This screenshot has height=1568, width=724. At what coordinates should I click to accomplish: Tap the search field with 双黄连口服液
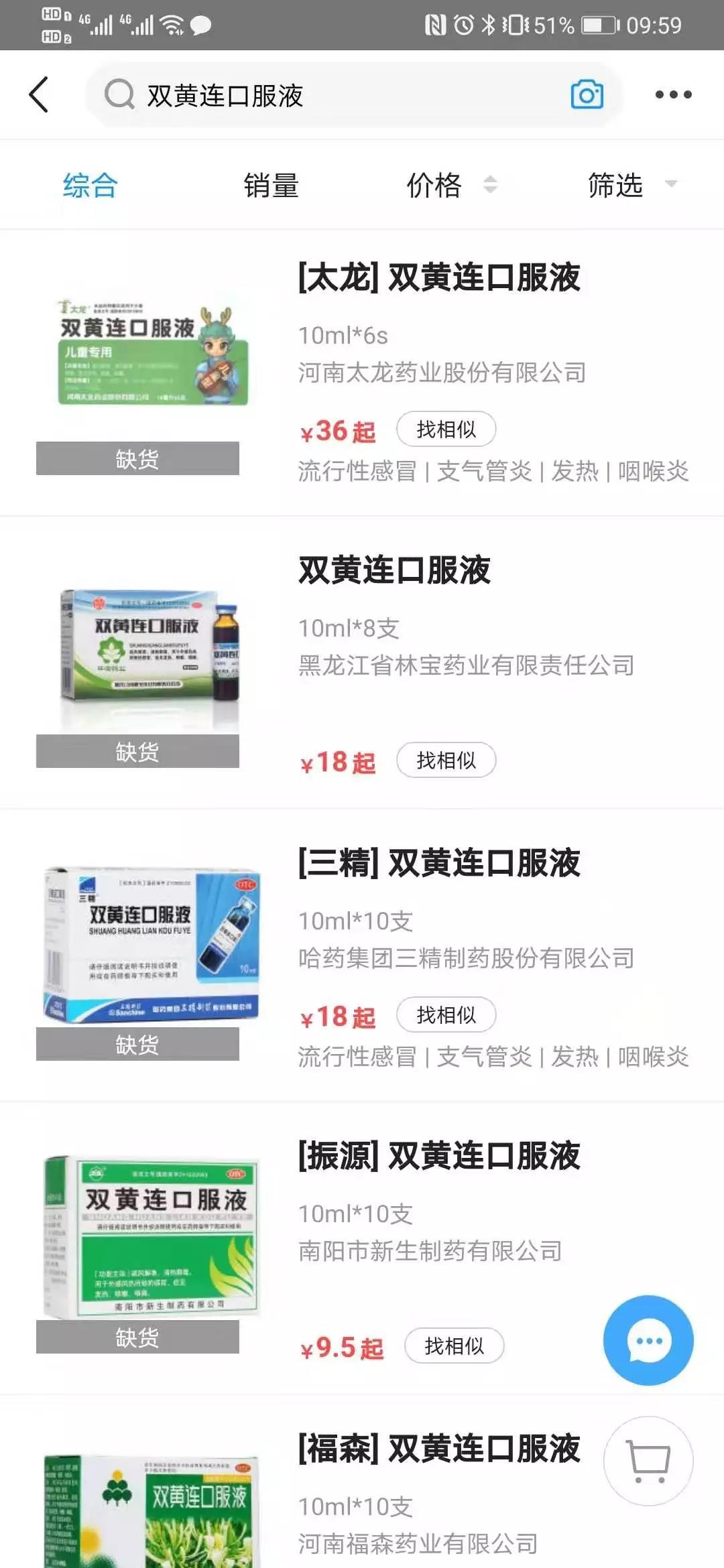(x=335, y=95)
